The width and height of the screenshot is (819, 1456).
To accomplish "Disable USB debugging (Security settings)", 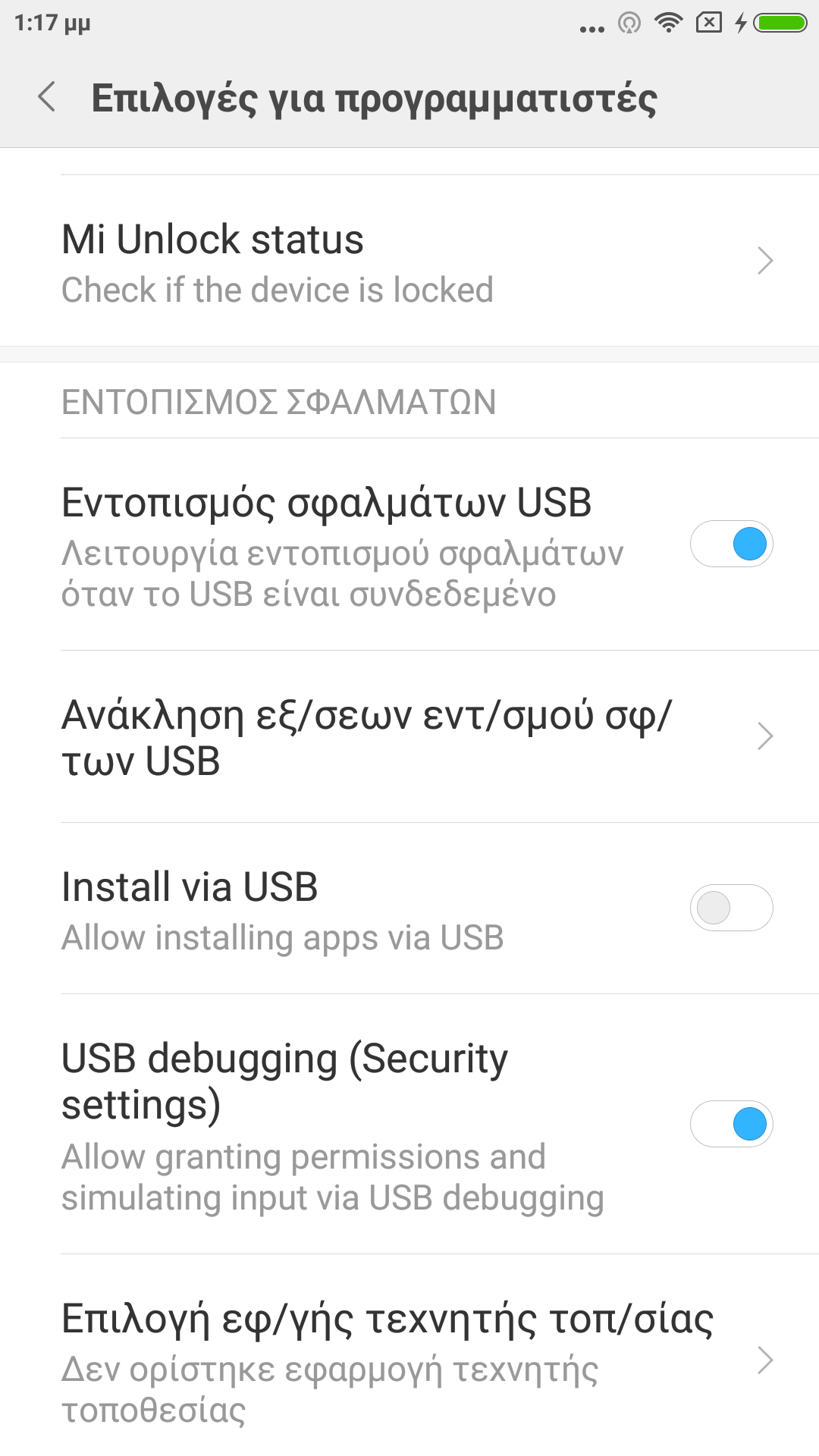I will 731,1124.
